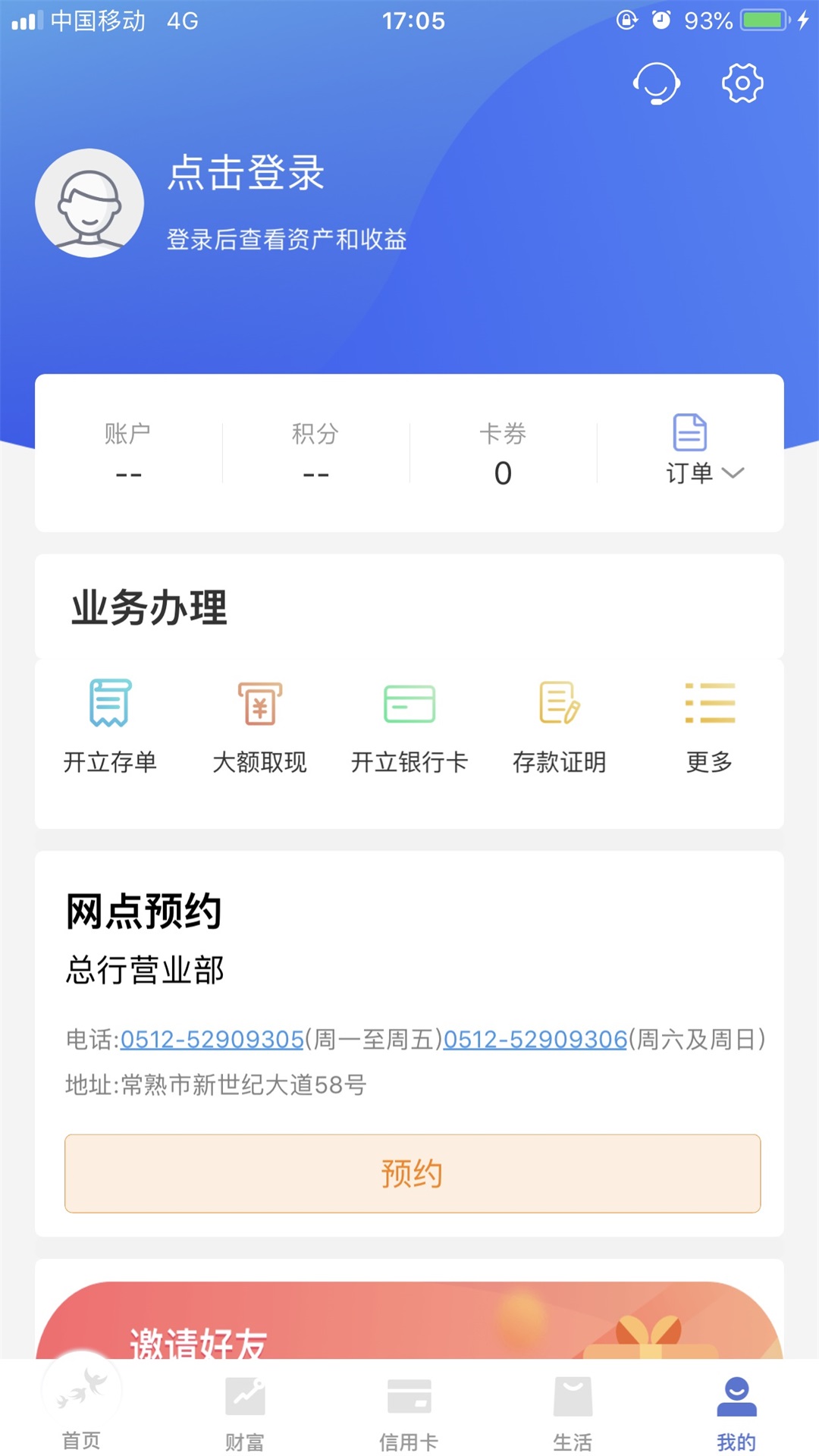Open the settings gear icon
Image resolution: width=819 pixels, height=1456 pixels.
tap(741, 82)
